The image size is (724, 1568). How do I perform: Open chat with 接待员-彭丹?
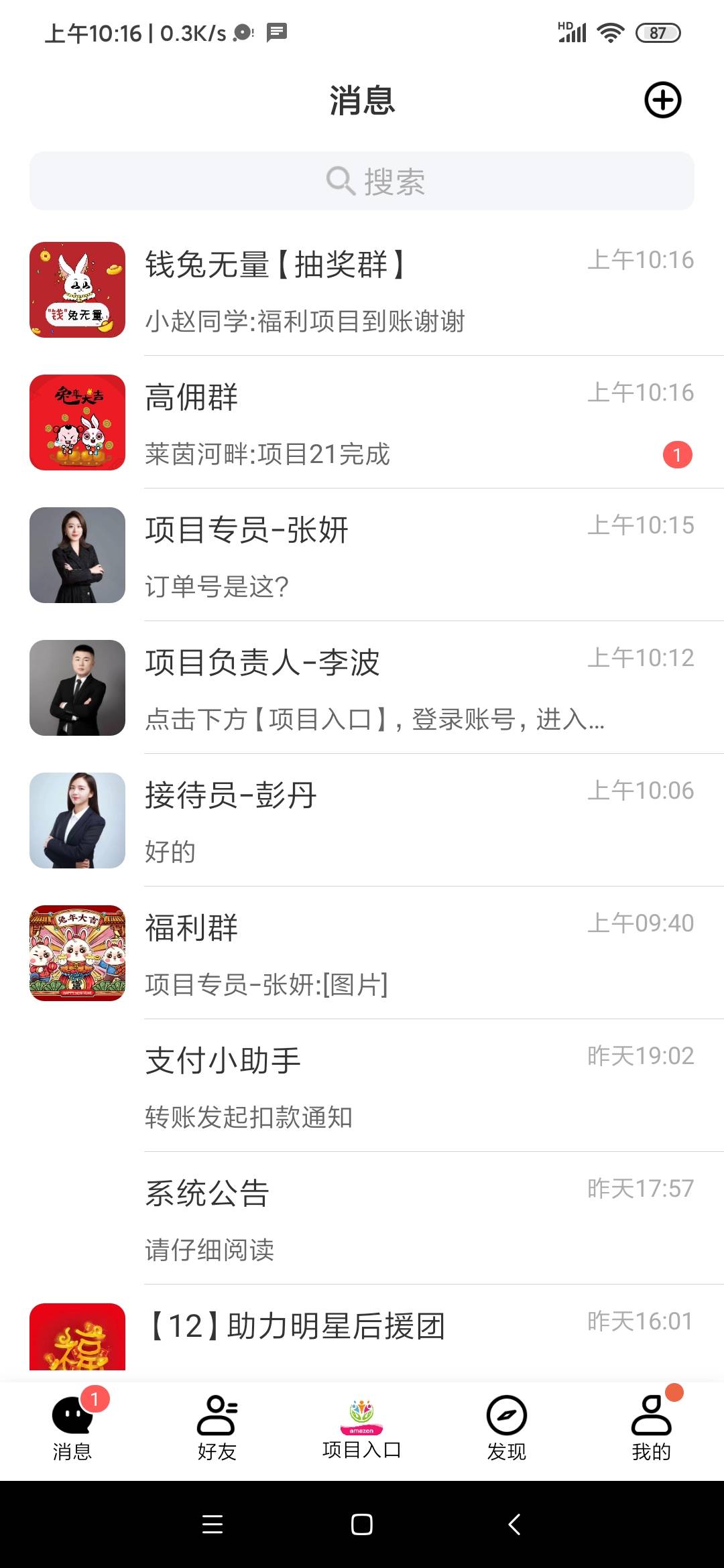click(362, 820)
